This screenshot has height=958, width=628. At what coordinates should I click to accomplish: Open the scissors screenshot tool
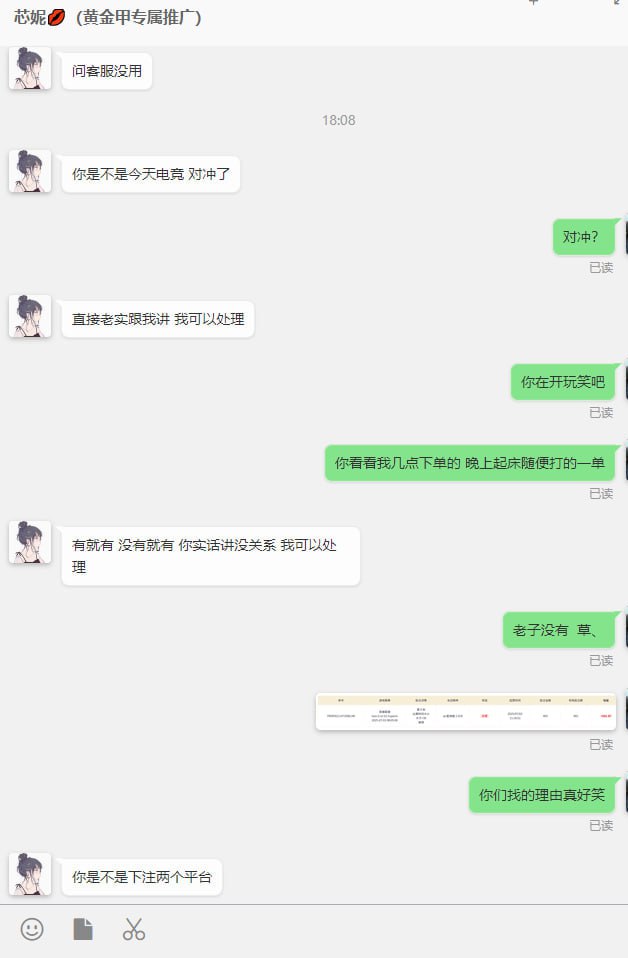(x=134, y=929)
